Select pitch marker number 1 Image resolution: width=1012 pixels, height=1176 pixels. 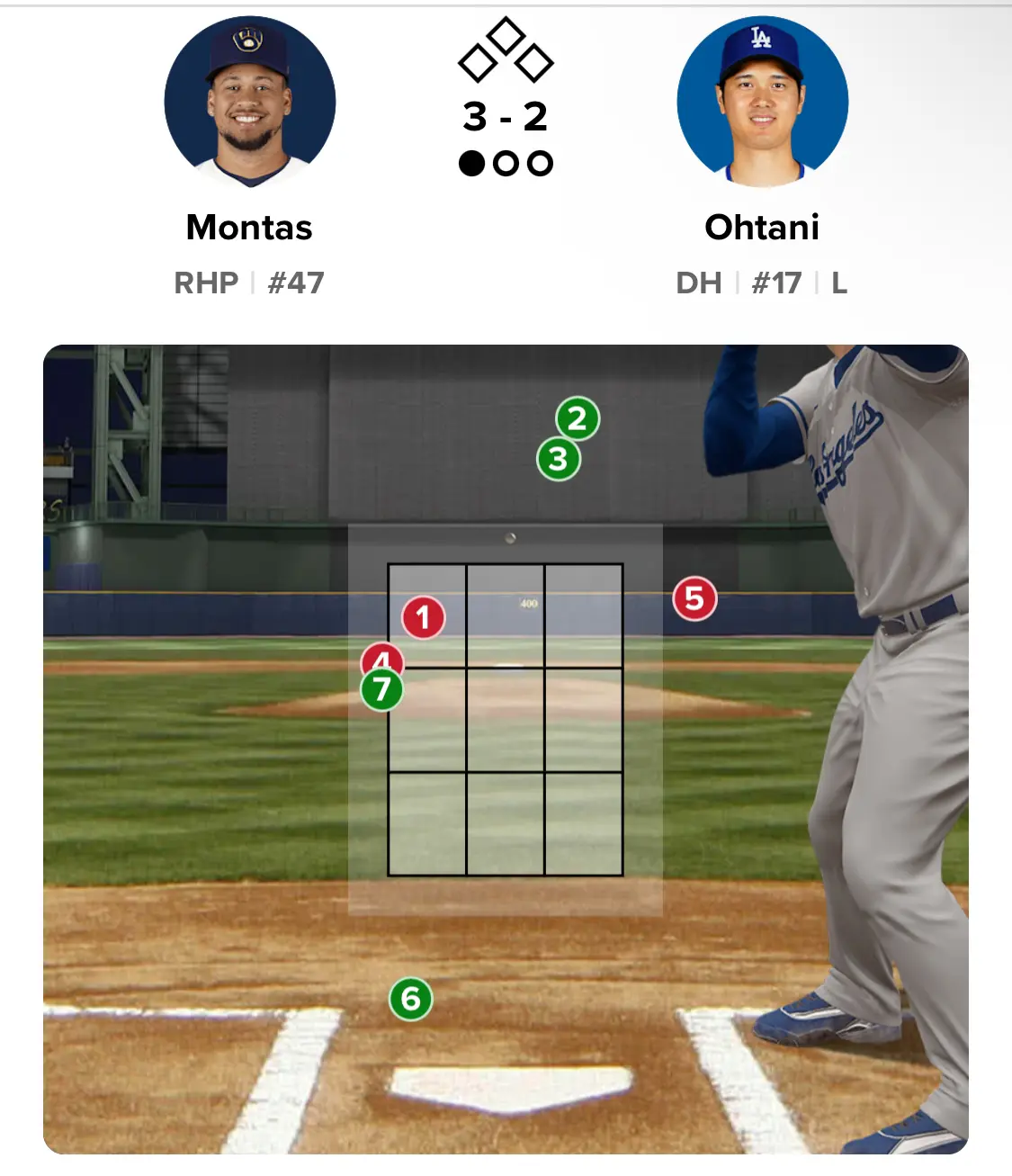pyautogui.click(x=423, y=617)
